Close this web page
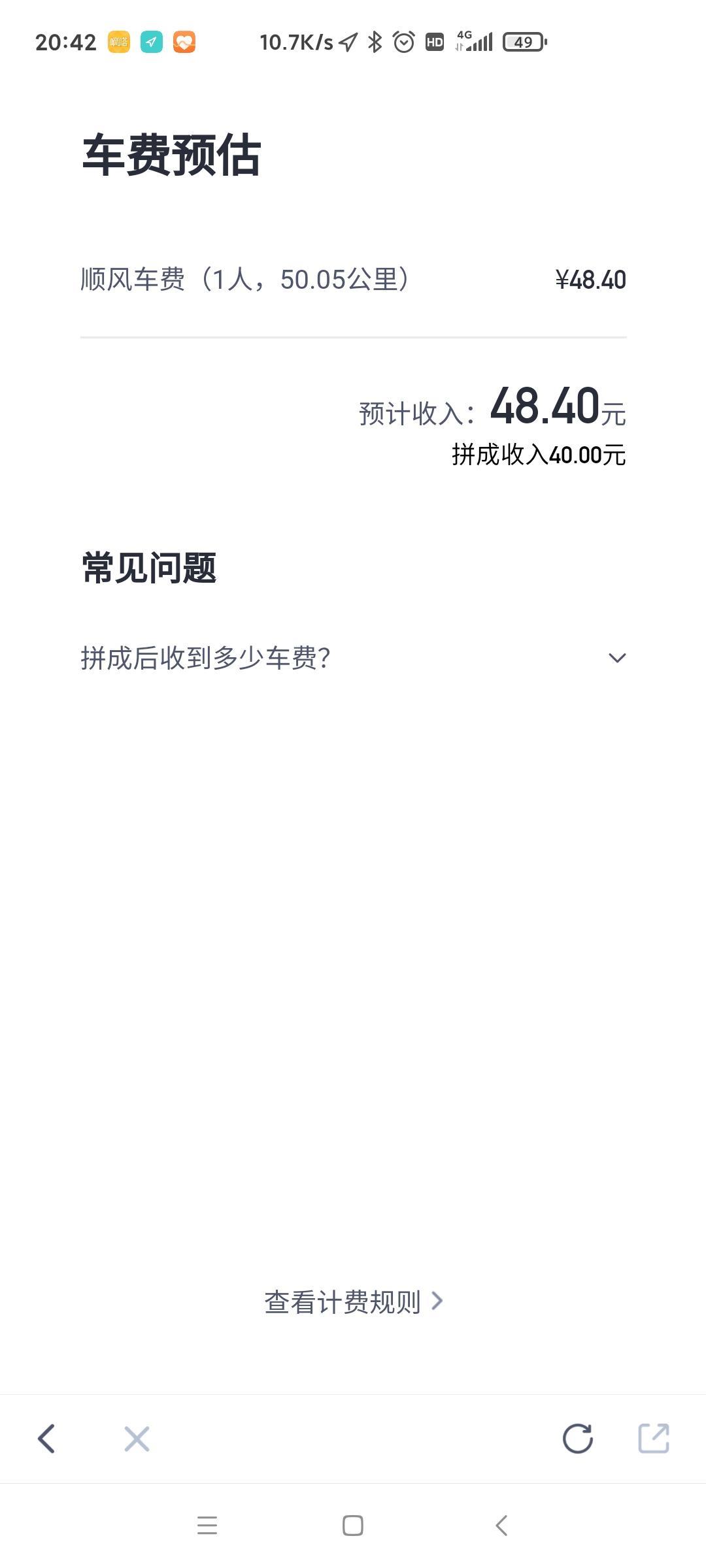 point(137,1439)
